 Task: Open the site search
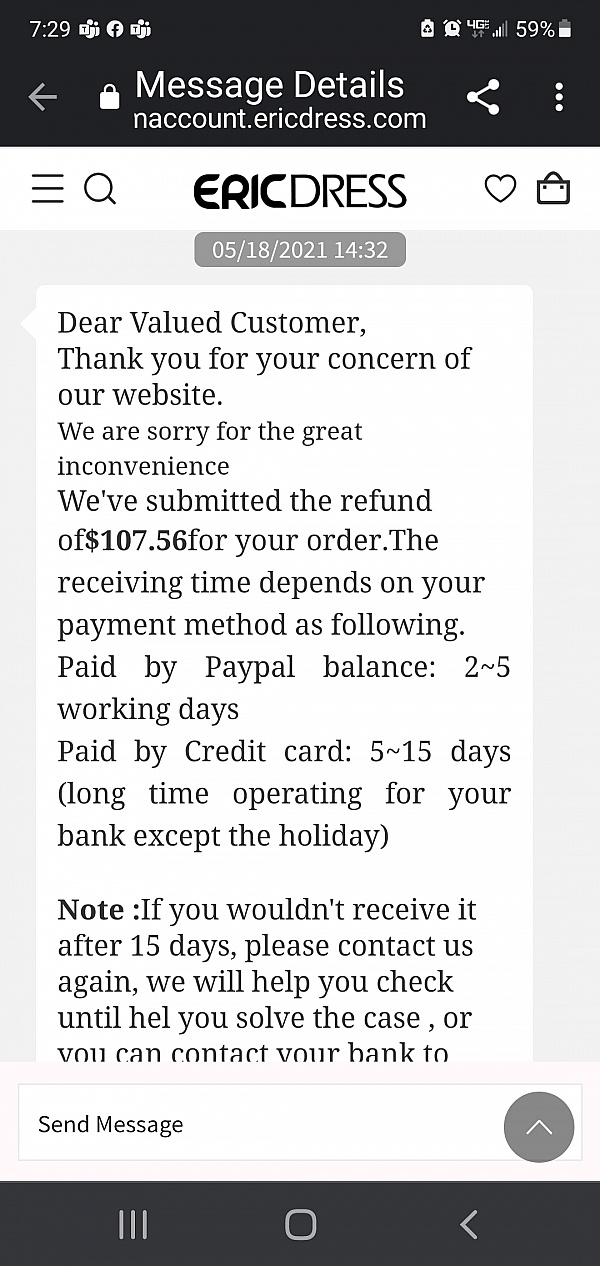(x=100, y=188)
